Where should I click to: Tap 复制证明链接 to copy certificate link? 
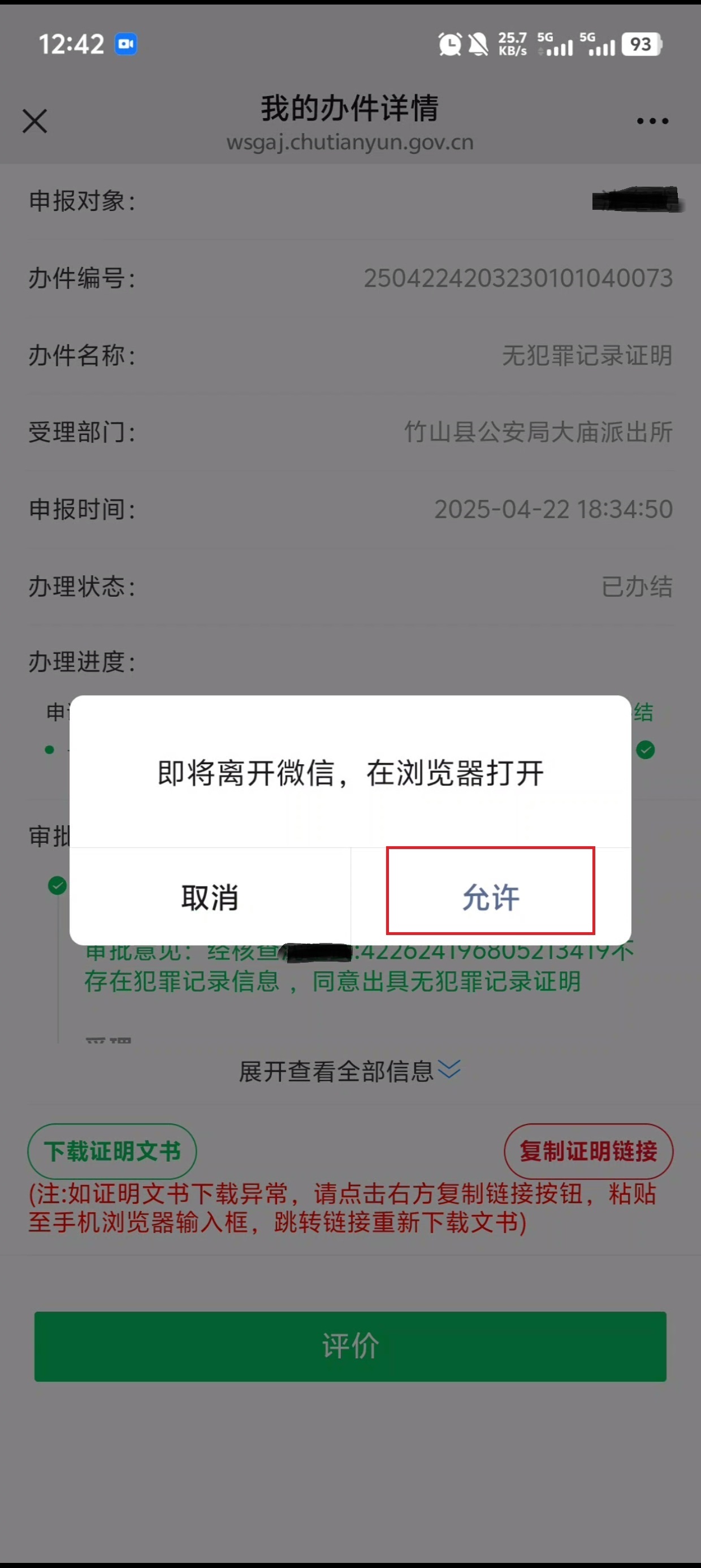(588, 1150)
